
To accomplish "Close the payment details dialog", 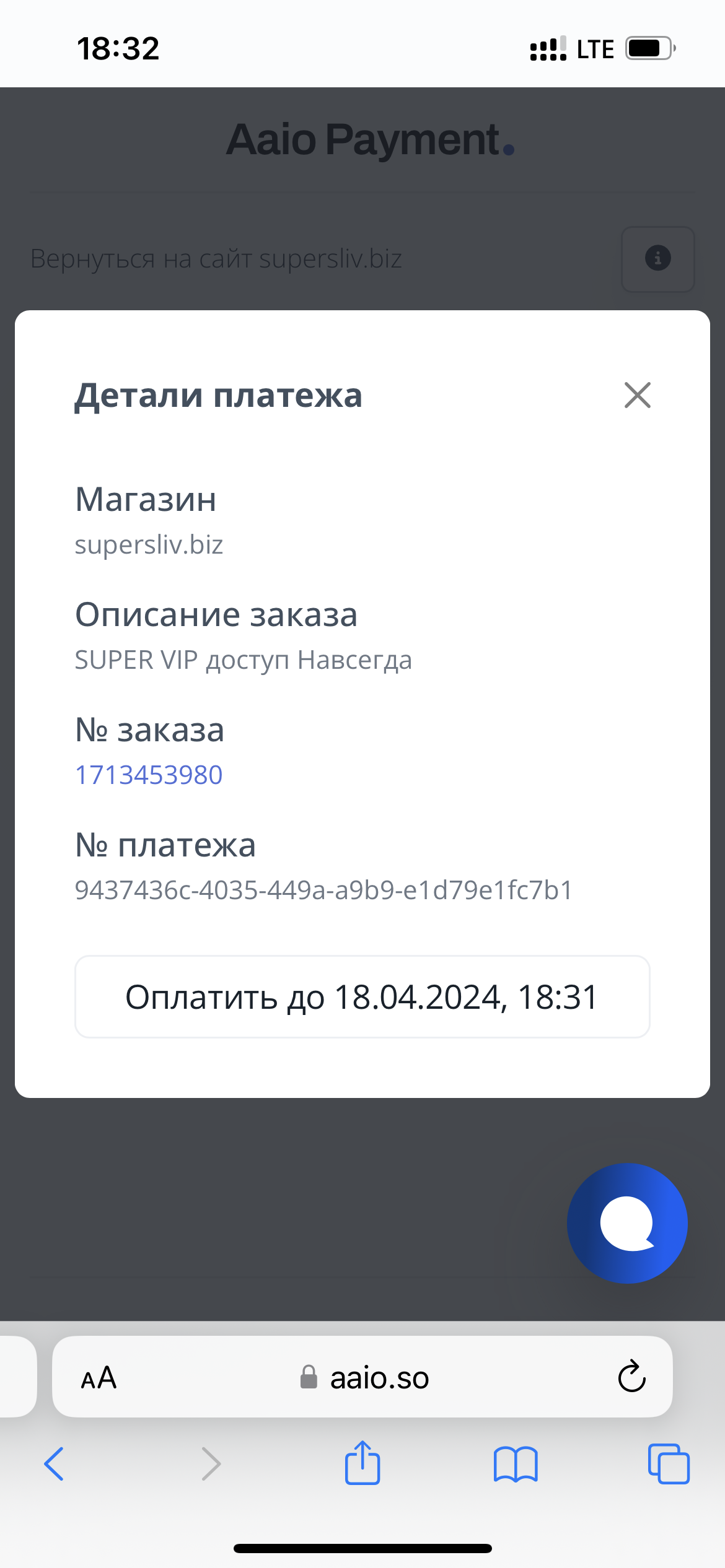I will [x=638, y=395].
